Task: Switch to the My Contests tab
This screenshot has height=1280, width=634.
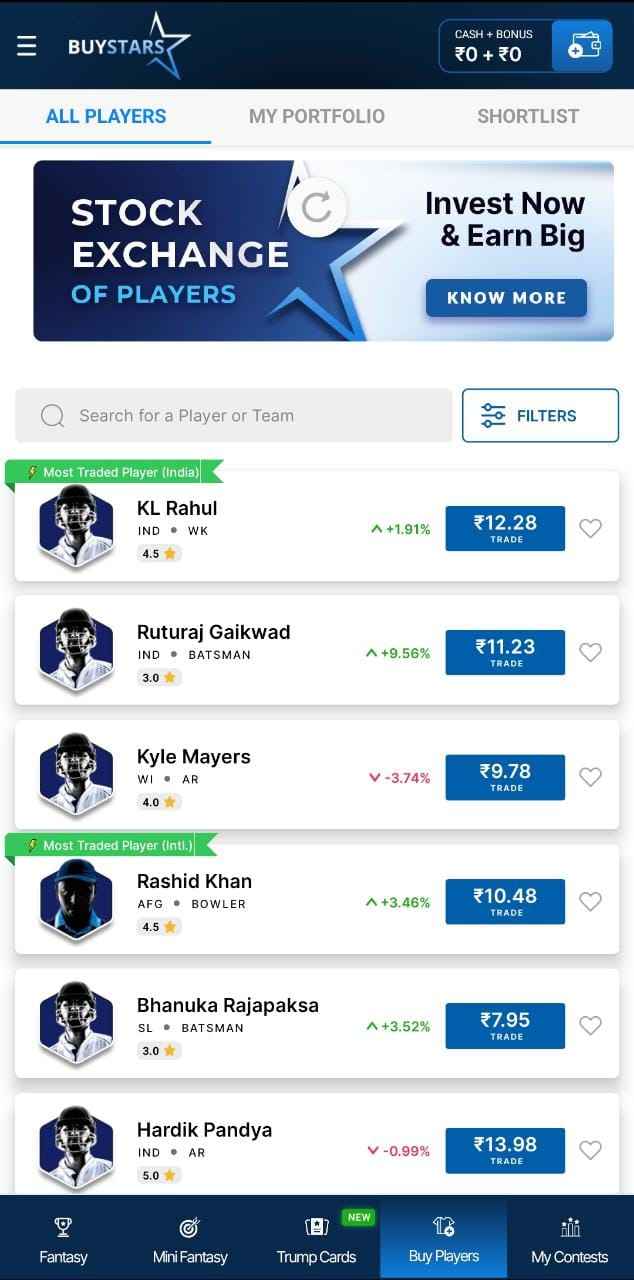Action: [x=570, y=1239]
